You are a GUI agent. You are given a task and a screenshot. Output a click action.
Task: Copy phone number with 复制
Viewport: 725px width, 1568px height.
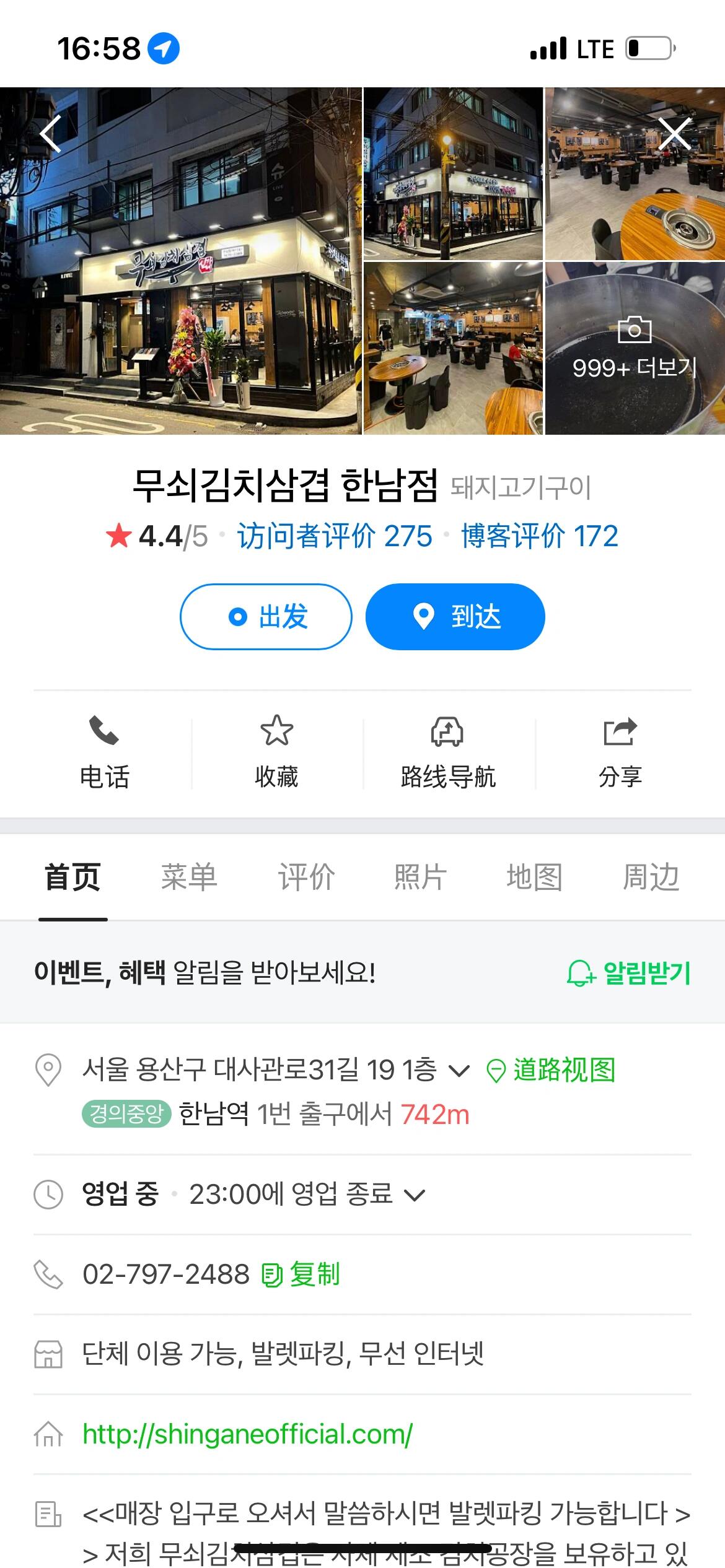click(x=301, y=1274)
